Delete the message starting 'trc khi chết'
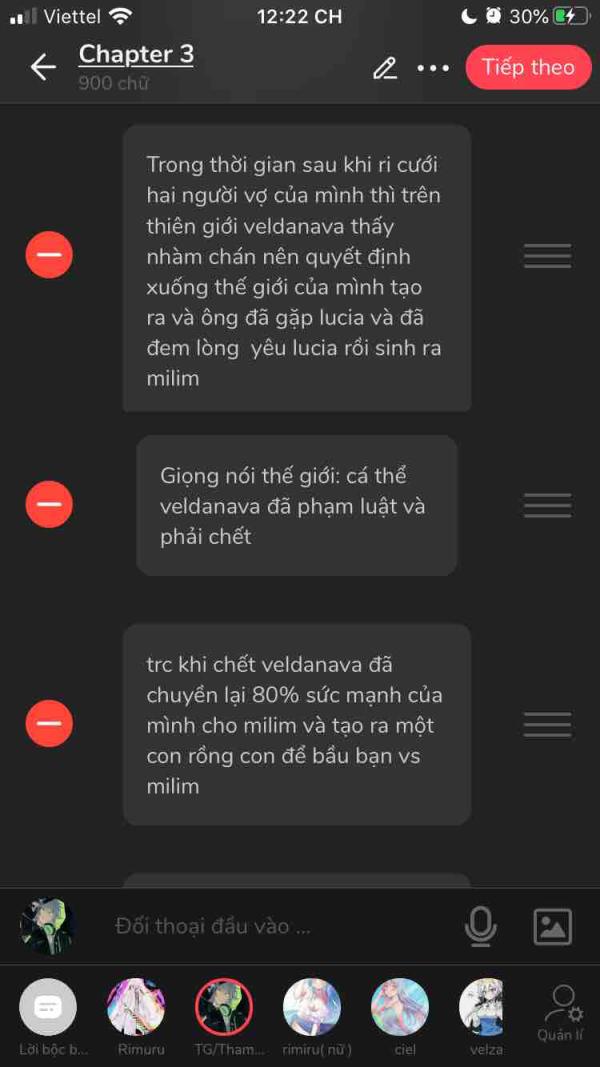The width and height of the screenshot is (600, 1067). [49, 722]
